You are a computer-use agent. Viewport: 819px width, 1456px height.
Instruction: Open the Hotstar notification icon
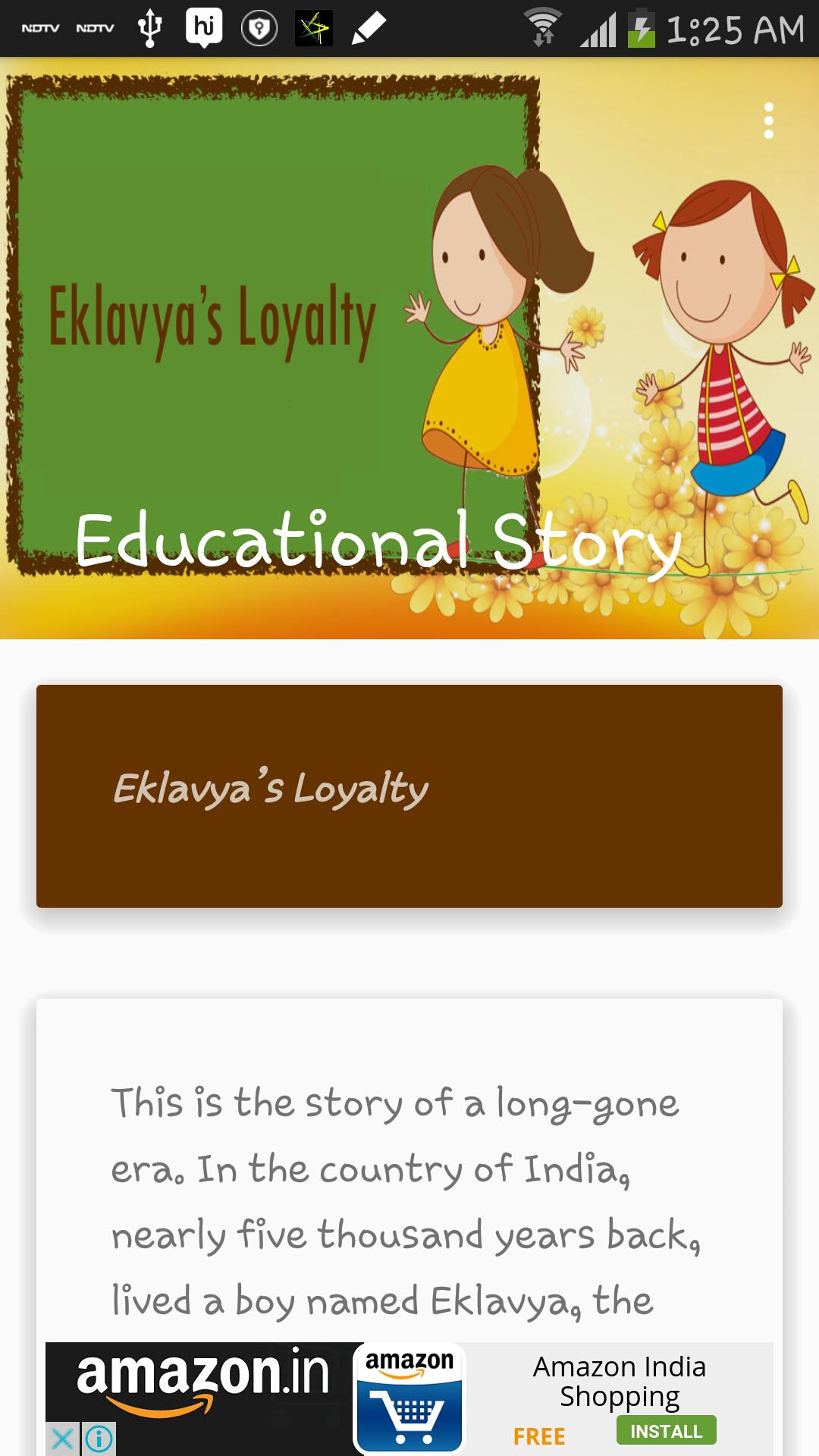(314, 27)
